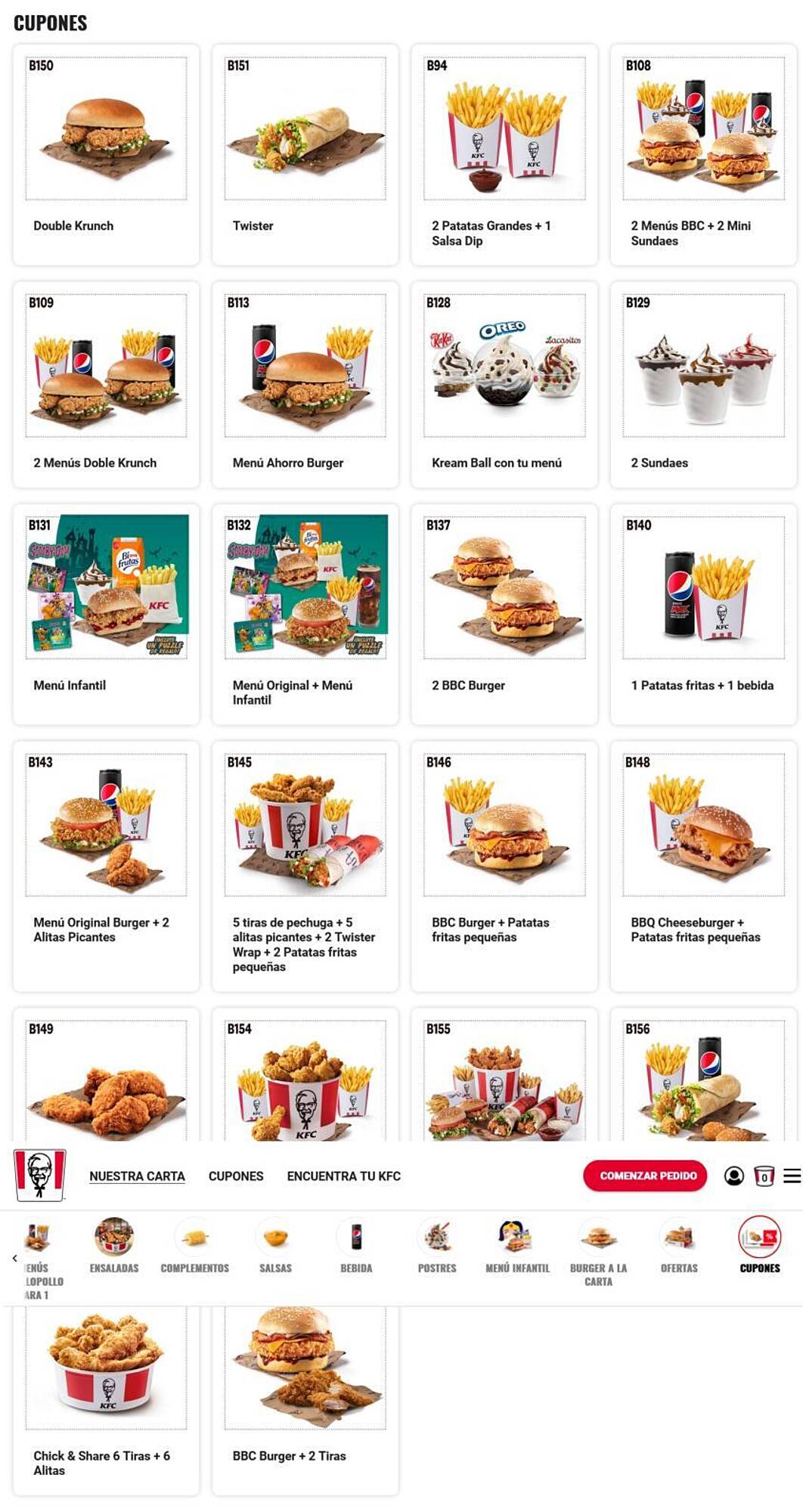Open 2 Patatas Grandes + 1 Salsa Dip coupon
The height and width of the screenshot is (1512, 803).
[x=504, y=154]
